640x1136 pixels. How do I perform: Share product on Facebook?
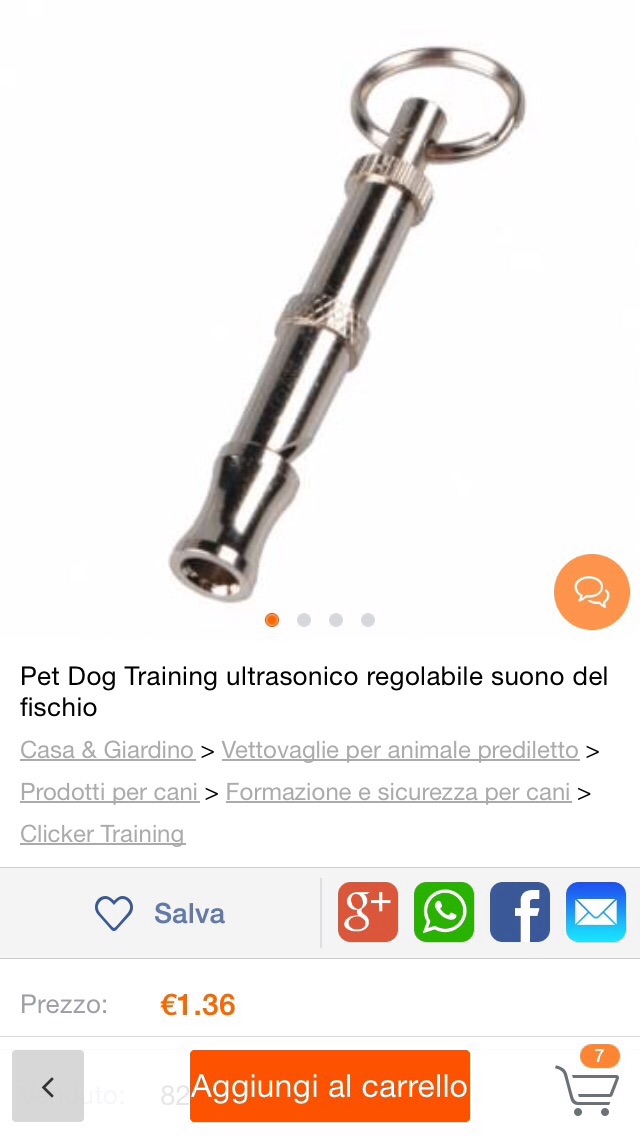tap(520, 912)
